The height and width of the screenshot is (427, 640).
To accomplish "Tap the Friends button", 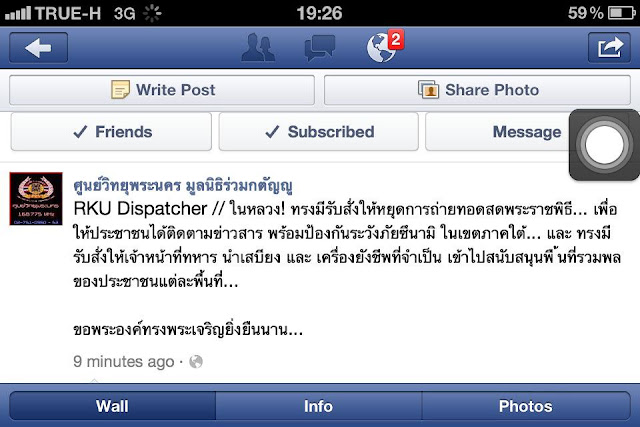I will tap(111, 132).
